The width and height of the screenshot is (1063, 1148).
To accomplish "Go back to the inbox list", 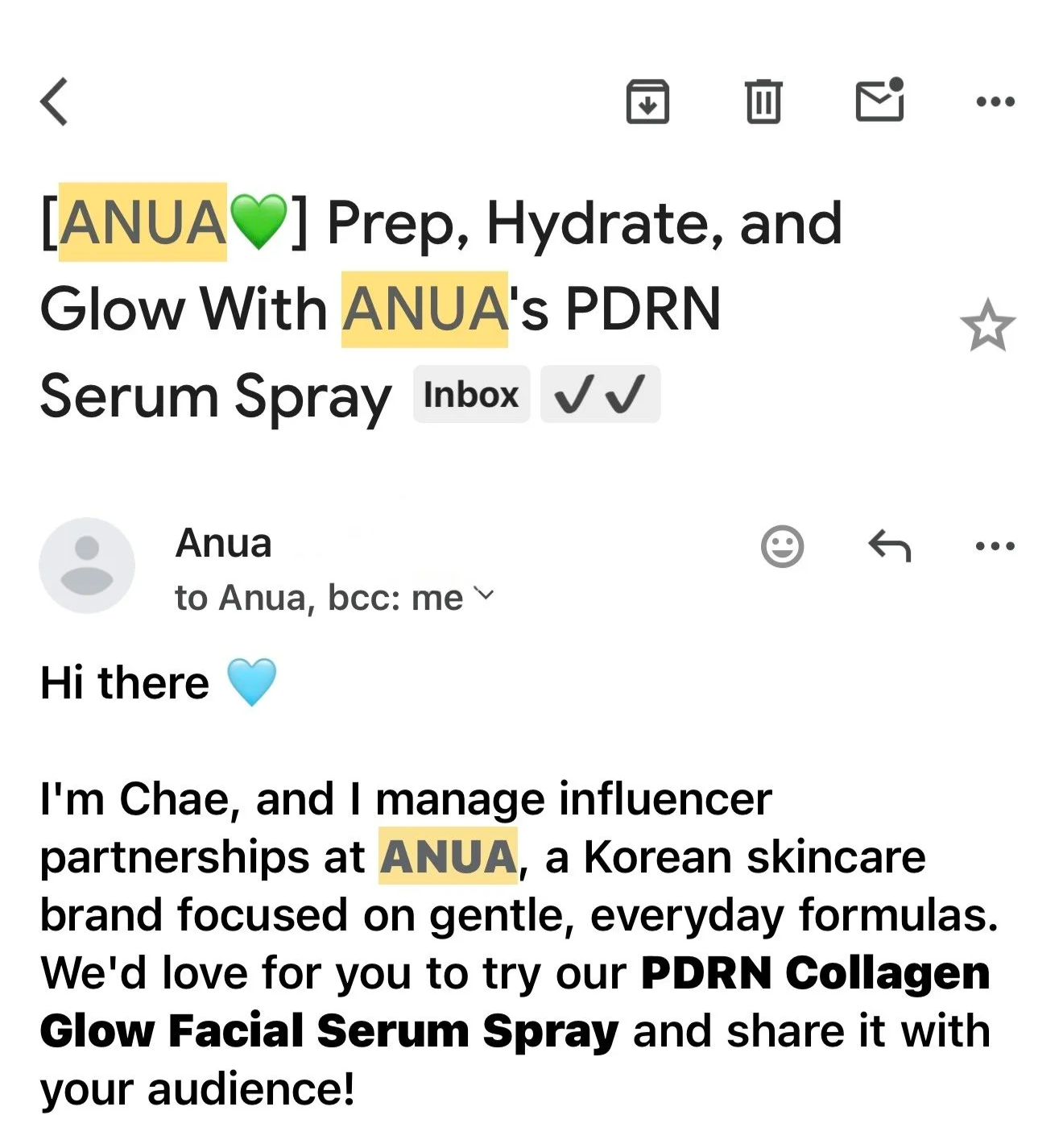I will (x=54, y=102).
